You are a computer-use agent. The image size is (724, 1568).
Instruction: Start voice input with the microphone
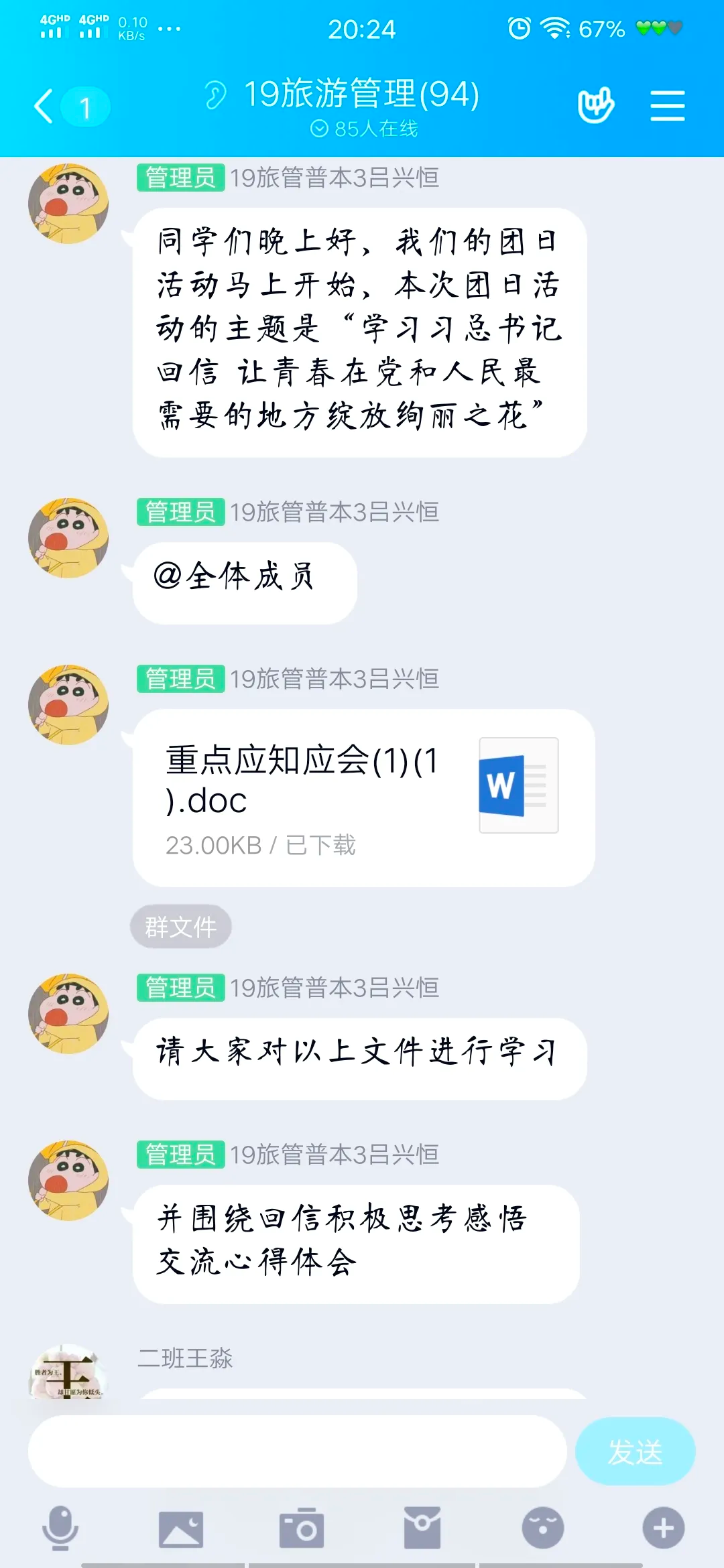click(60, 1528)
